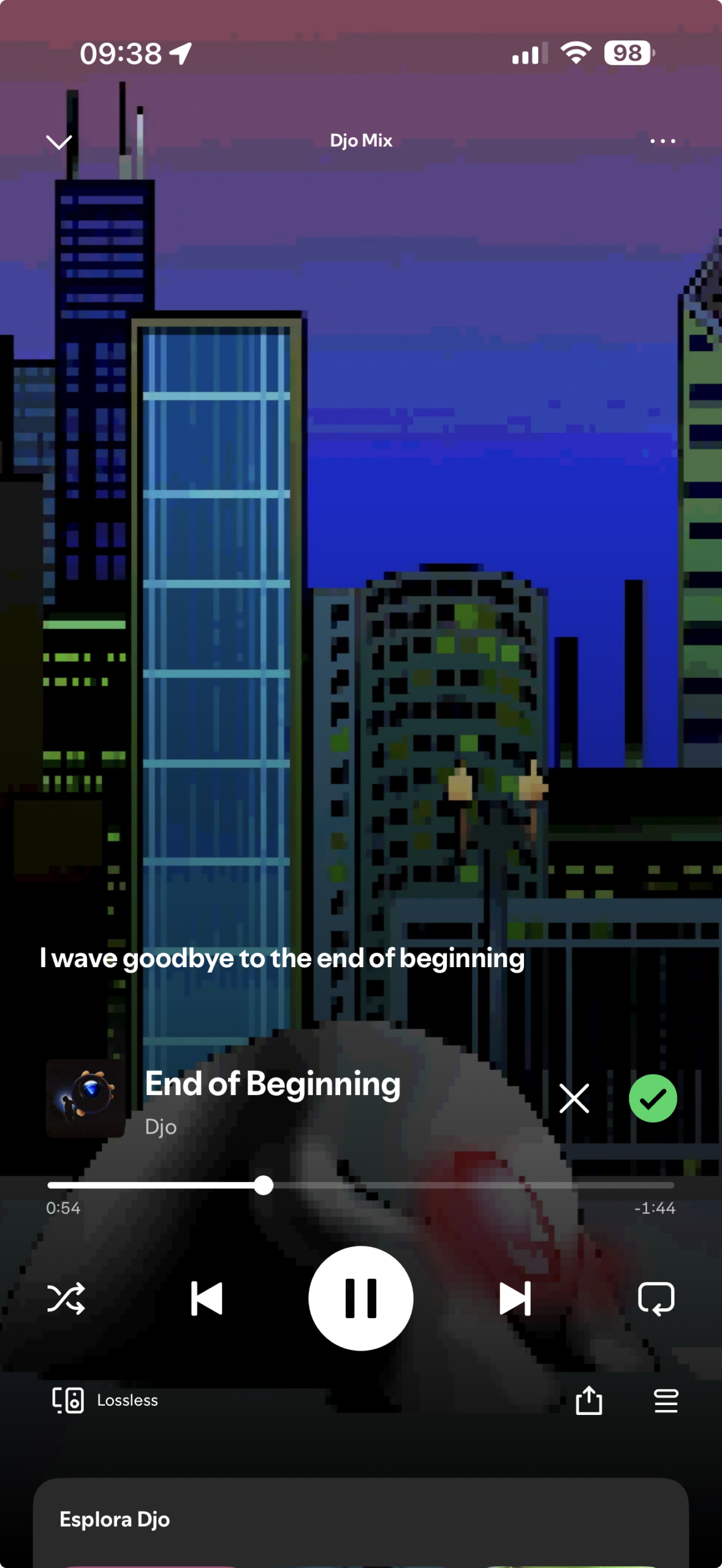Toggle repeat mode
Image resolution: width=722 pixels, height=1568 pixels.
[656, 1298]
